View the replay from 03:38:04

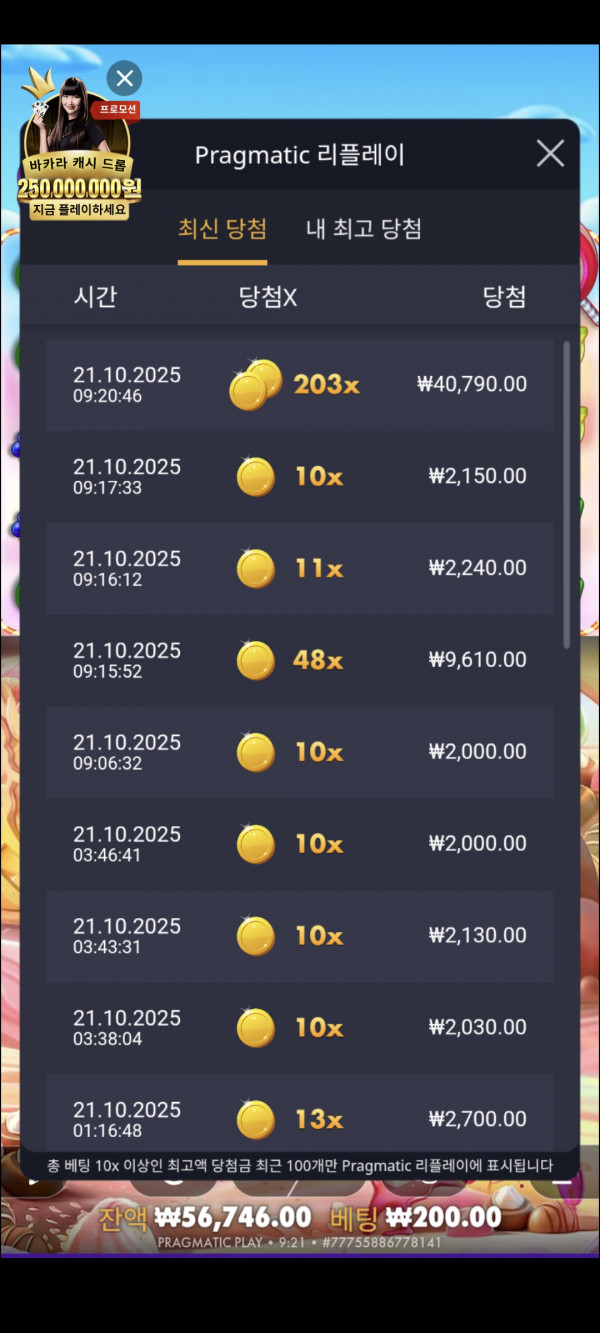point(299,1029)
